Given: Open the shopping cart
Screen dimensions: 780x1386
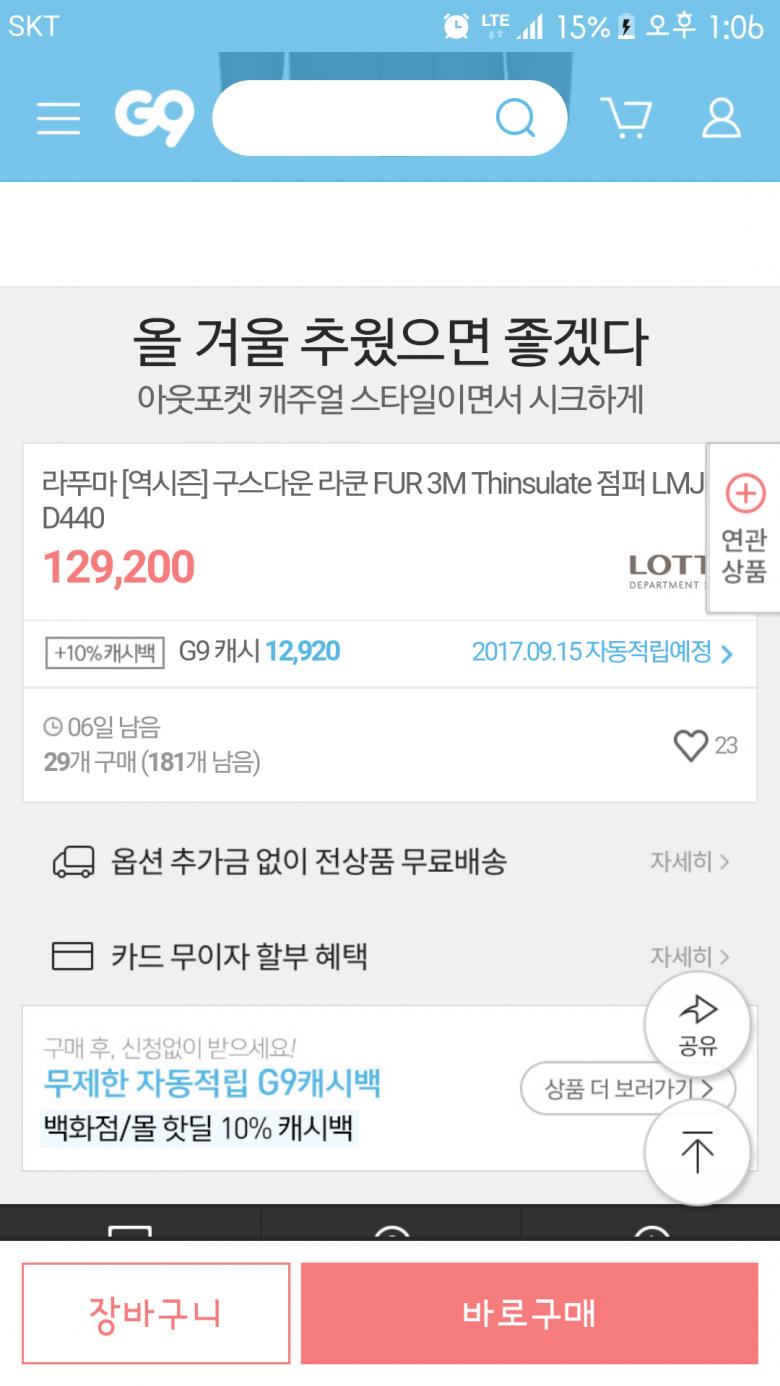Looking at the screenshot, I should click(626, 118).
